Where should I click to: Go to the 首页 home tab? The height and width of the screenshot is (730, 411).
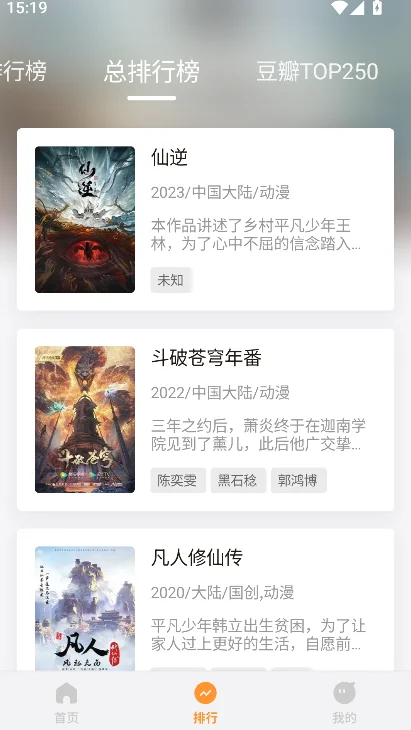tap(67, 702)
